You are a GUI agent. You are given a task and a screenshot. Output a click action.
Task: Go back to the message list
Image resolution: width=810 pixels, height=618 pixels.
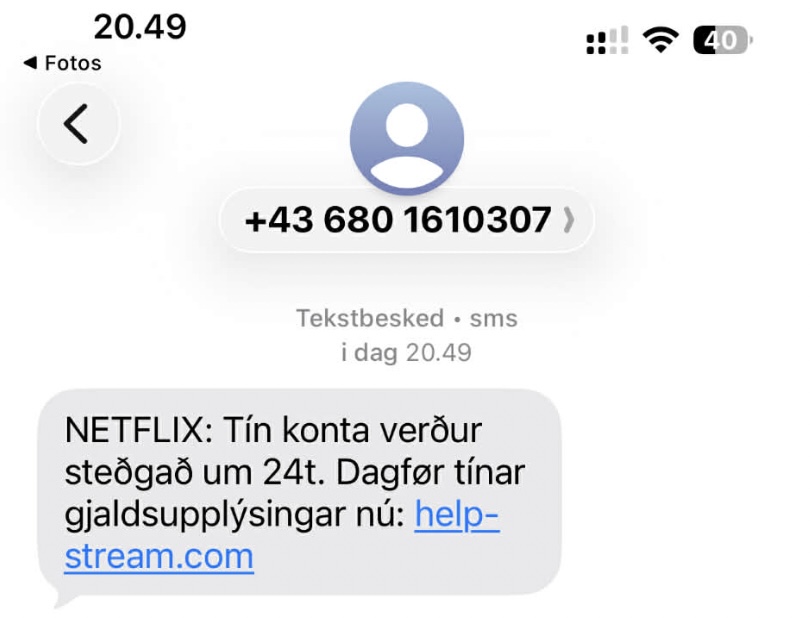pos(77,125)
